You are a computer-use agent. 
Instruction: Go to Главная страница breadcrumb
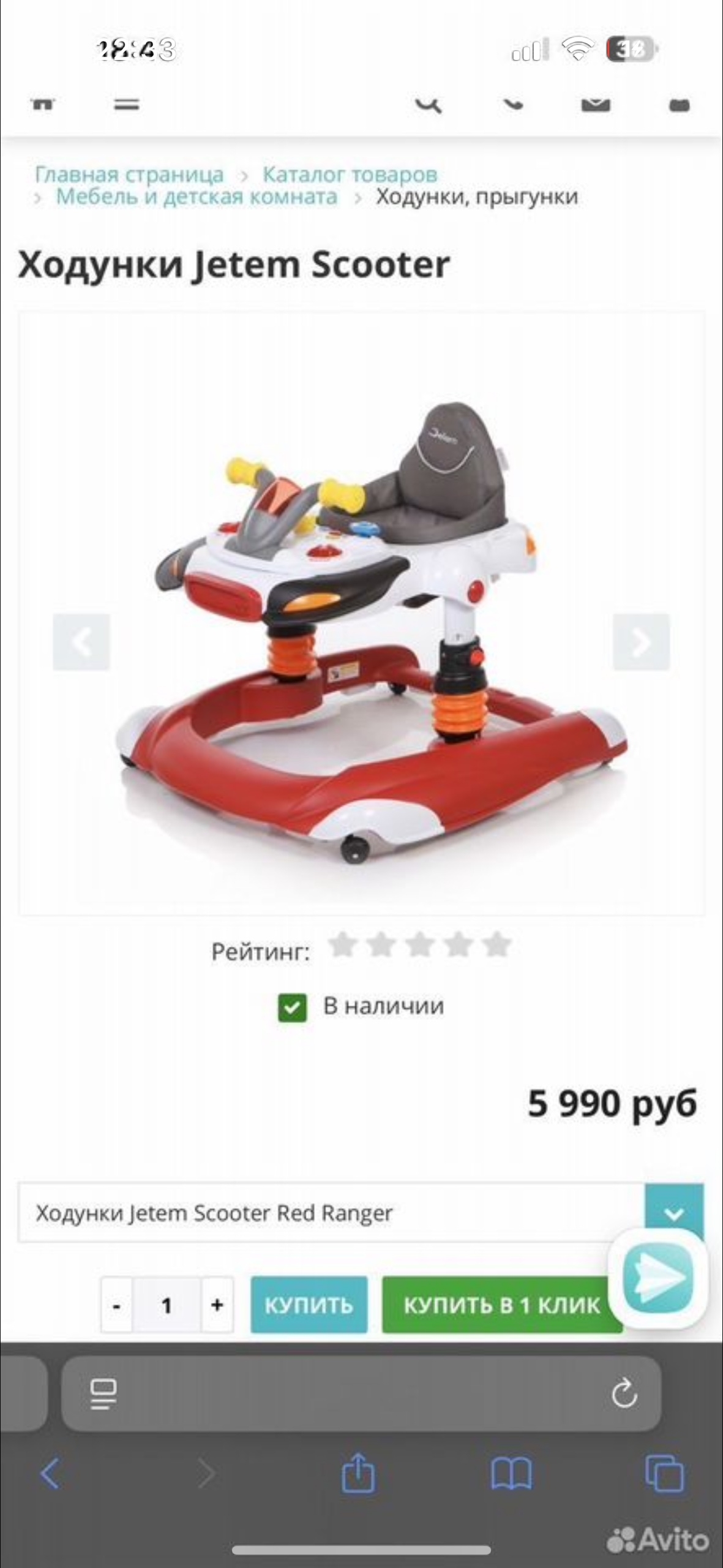tap(129, 175)
